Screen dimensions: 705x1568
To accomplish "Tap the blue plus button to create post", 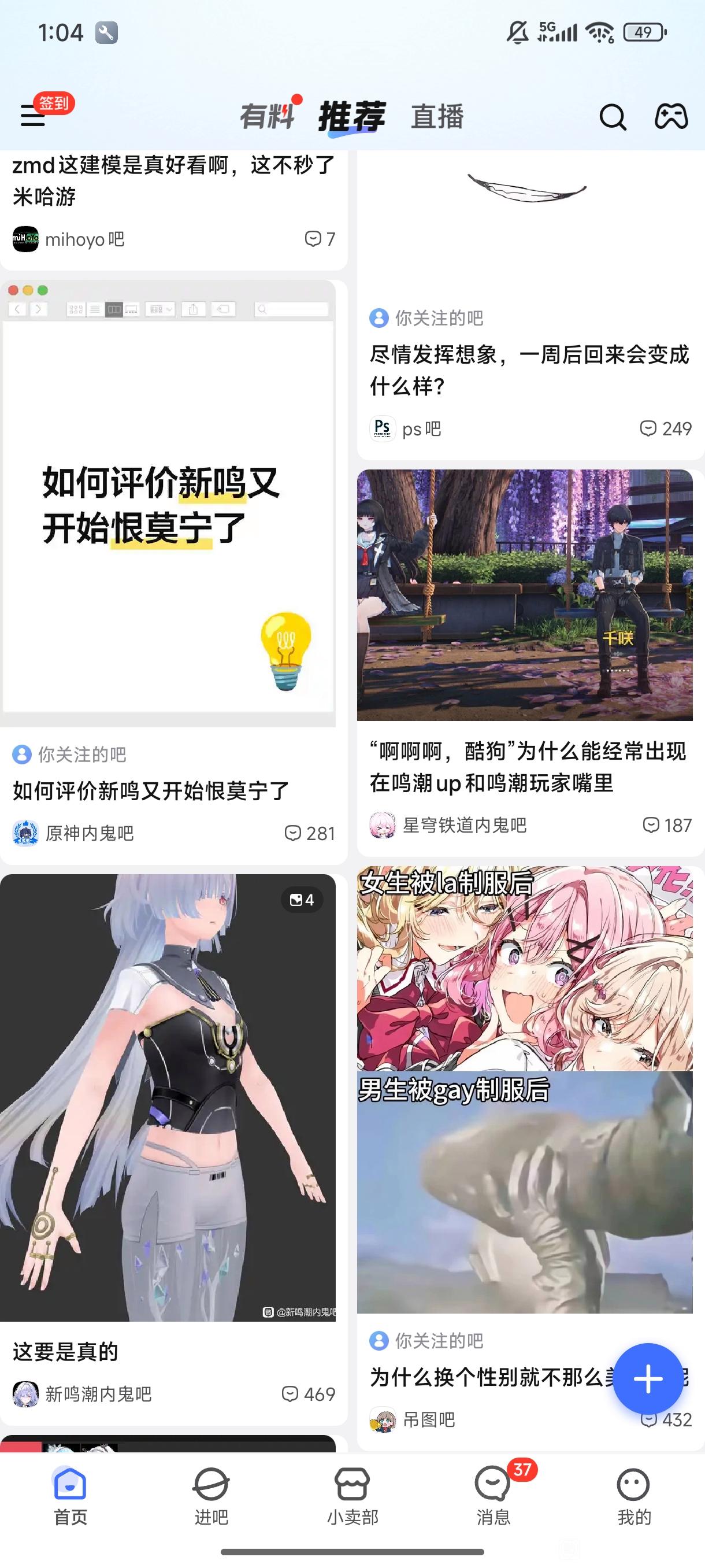I will click(x=648, y=1379).
